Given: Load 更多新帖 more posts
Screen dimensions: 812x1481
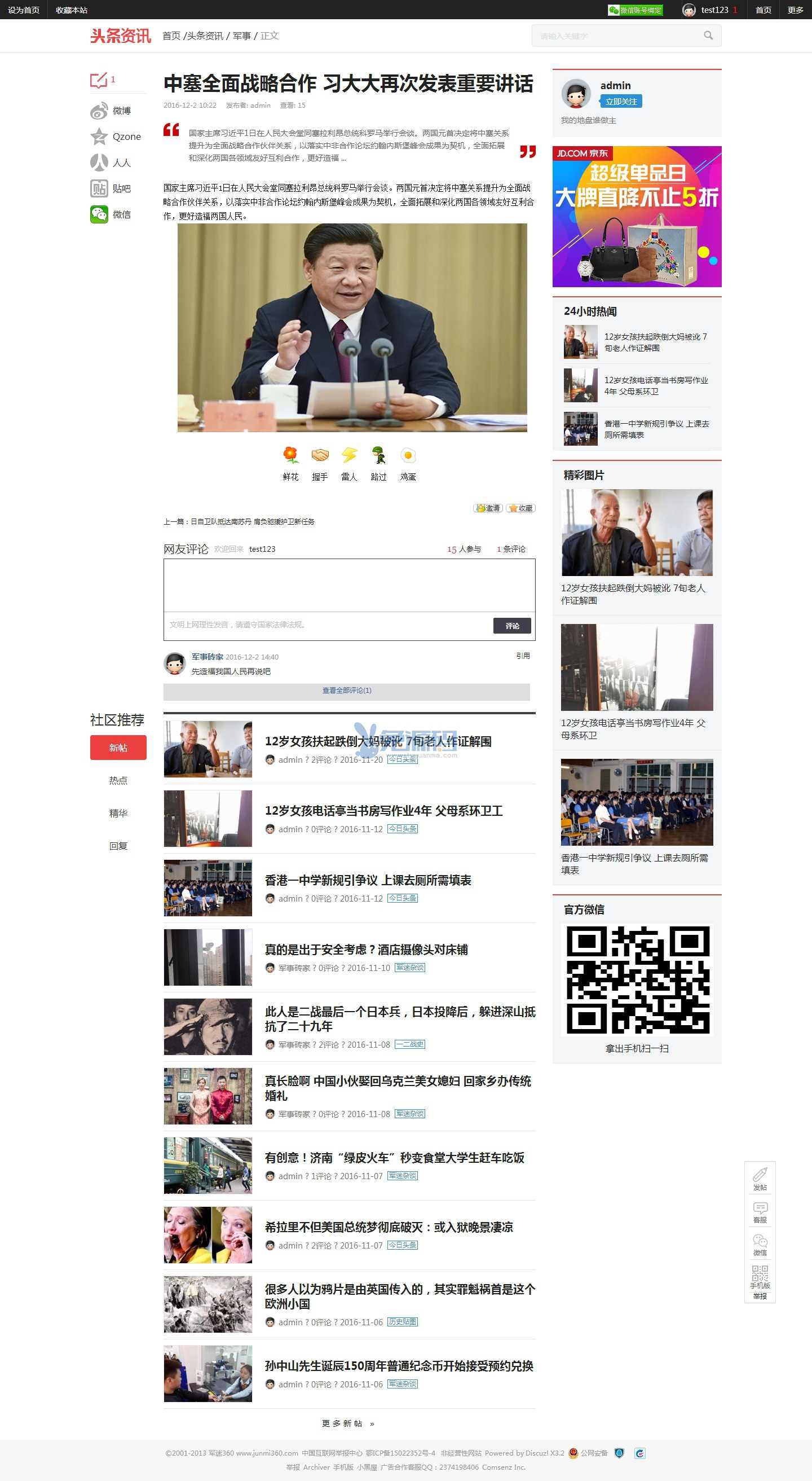Looking at the screenshot, I should [x=348, y=1423].
